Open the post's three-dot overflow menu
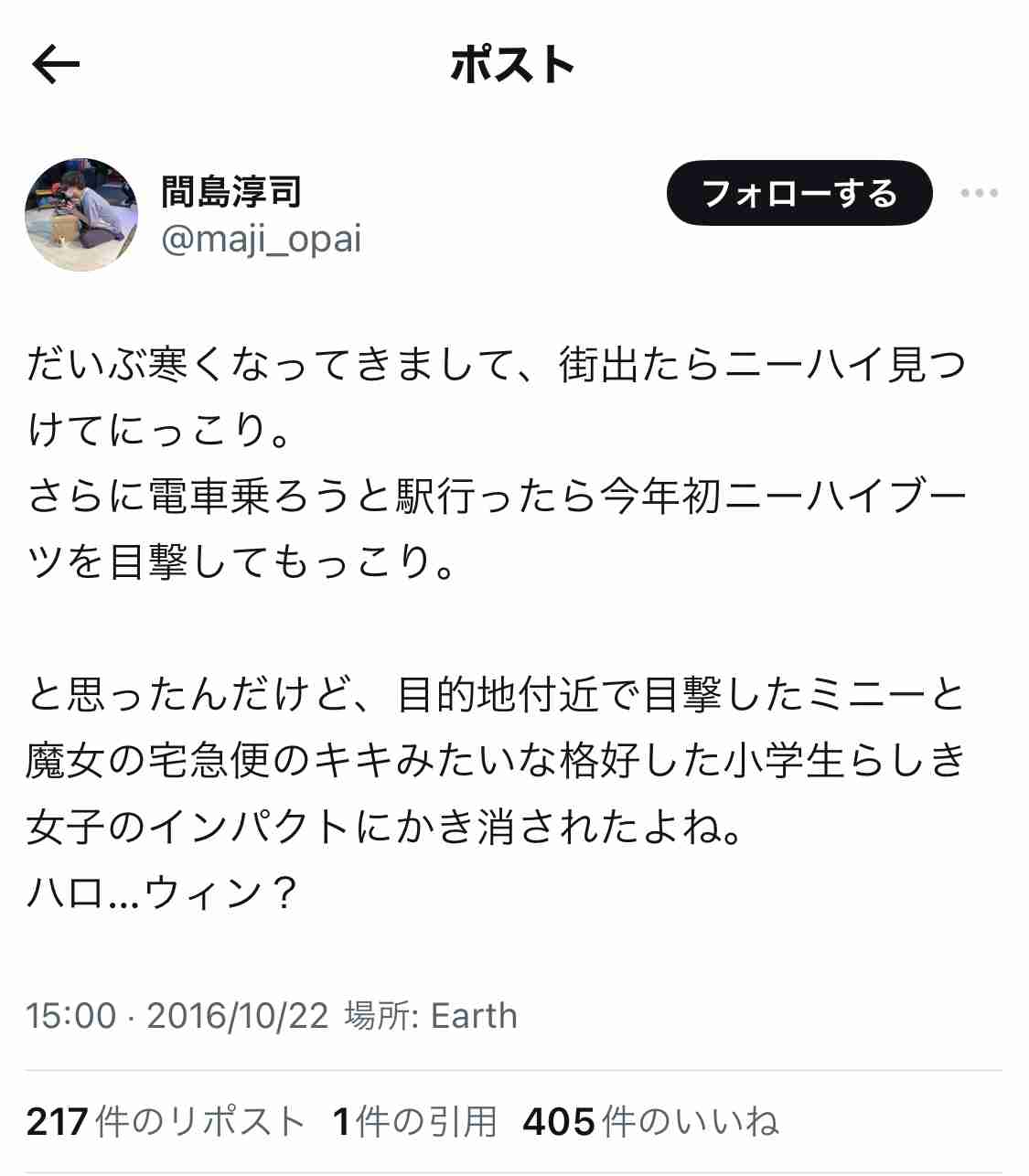The height and width of the screenshot is (1176, 1029). tap(979, 193)
